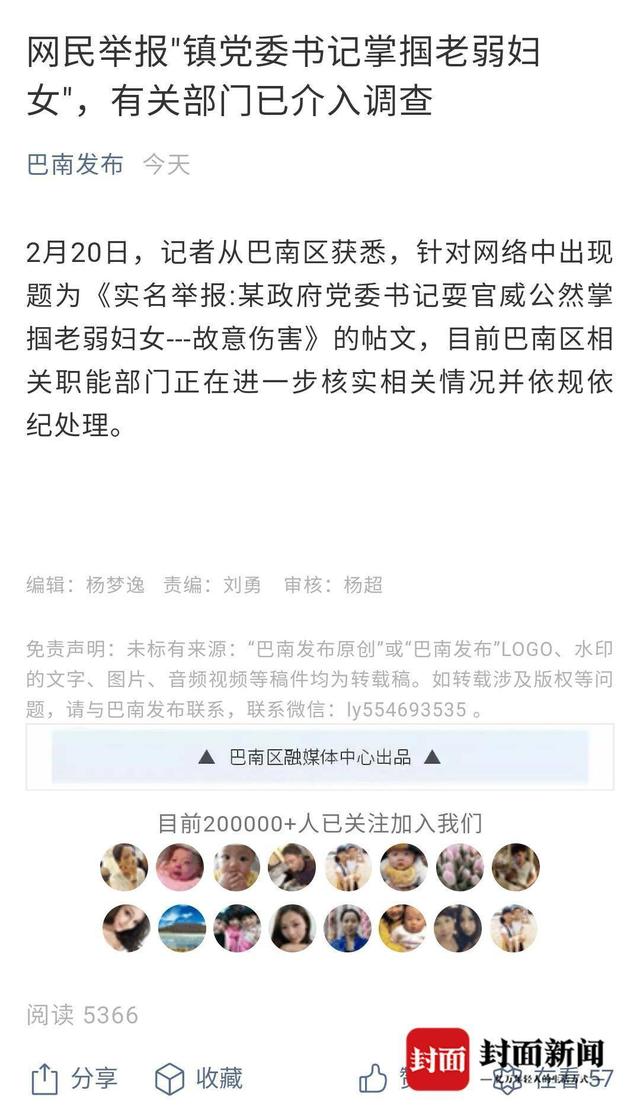Like the article with the thumbs-up
640x1113 pixels.
[373, 1078]
